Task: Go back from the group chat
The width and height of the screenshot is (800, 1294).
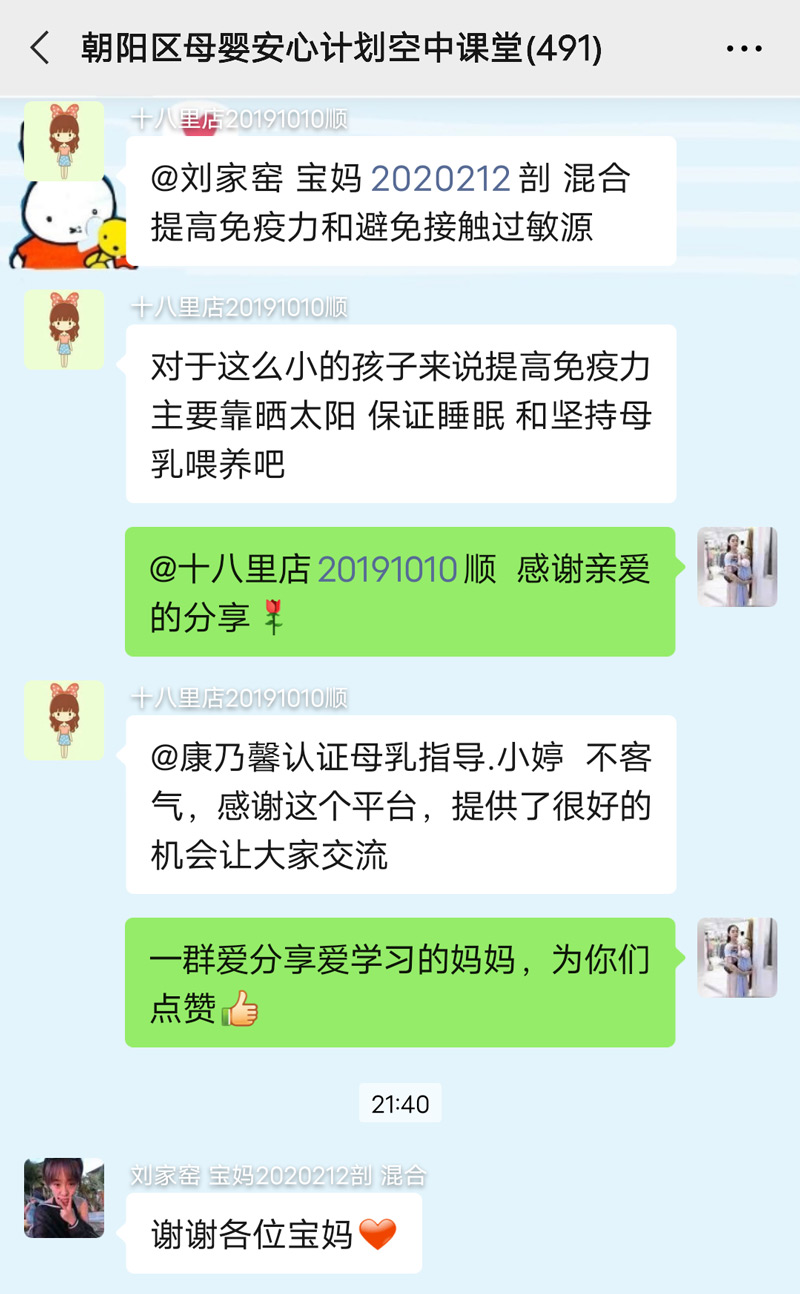Action: [40, 48]
